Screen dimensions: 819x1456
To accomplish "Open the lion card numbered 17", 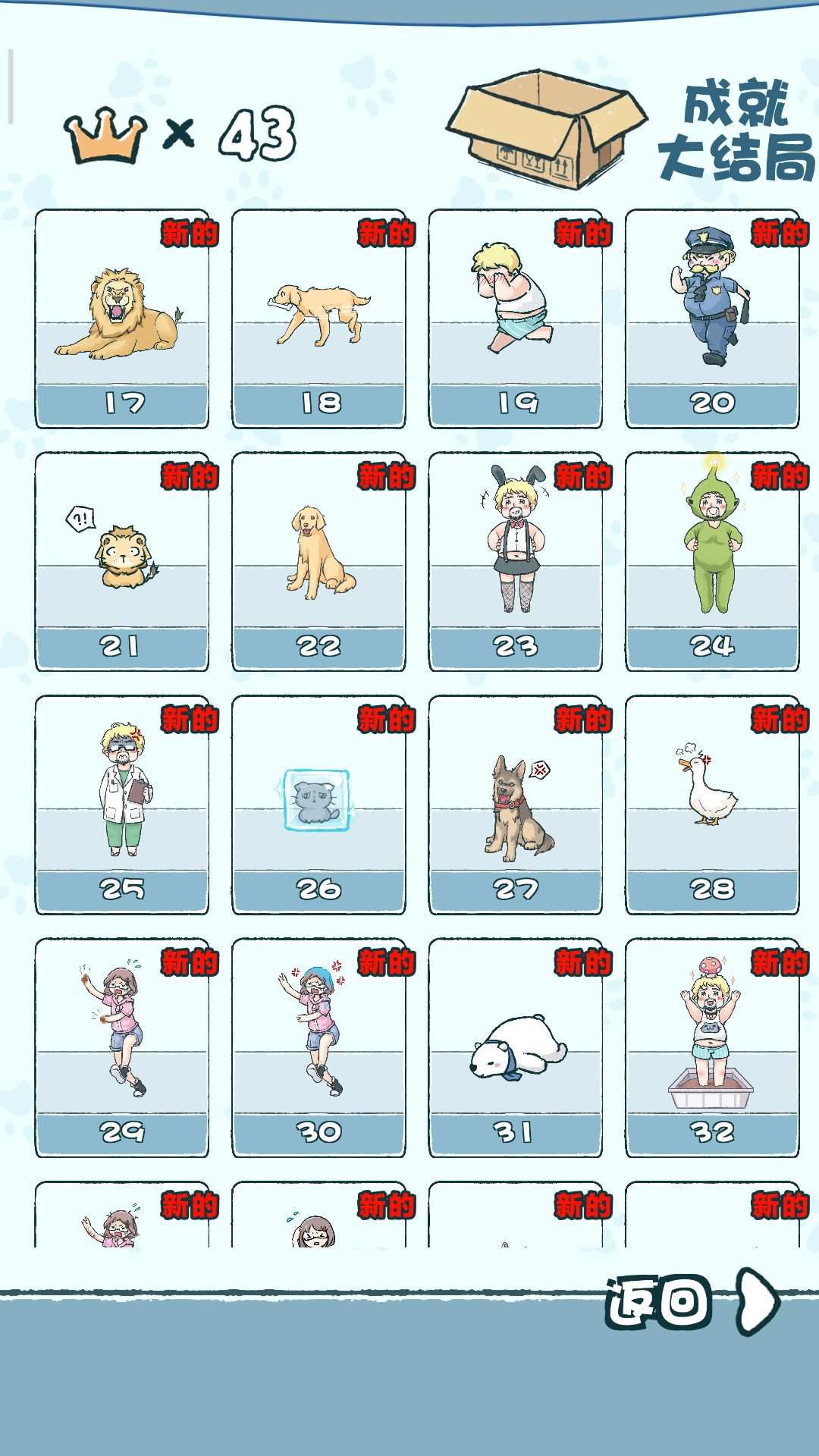I will point(122,319).
